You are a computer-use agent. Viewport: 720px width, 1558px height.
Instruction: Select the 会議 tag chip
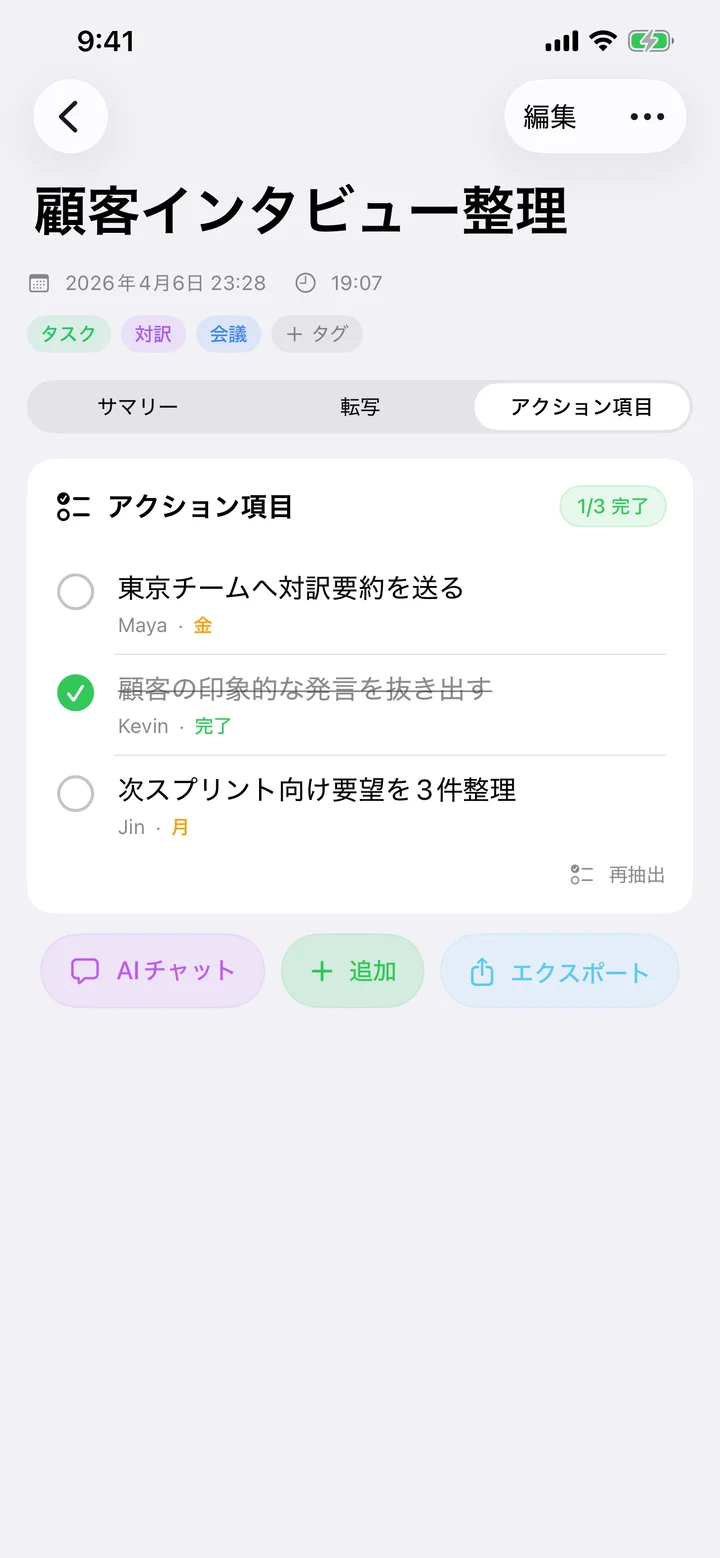(x=228, y=334)
